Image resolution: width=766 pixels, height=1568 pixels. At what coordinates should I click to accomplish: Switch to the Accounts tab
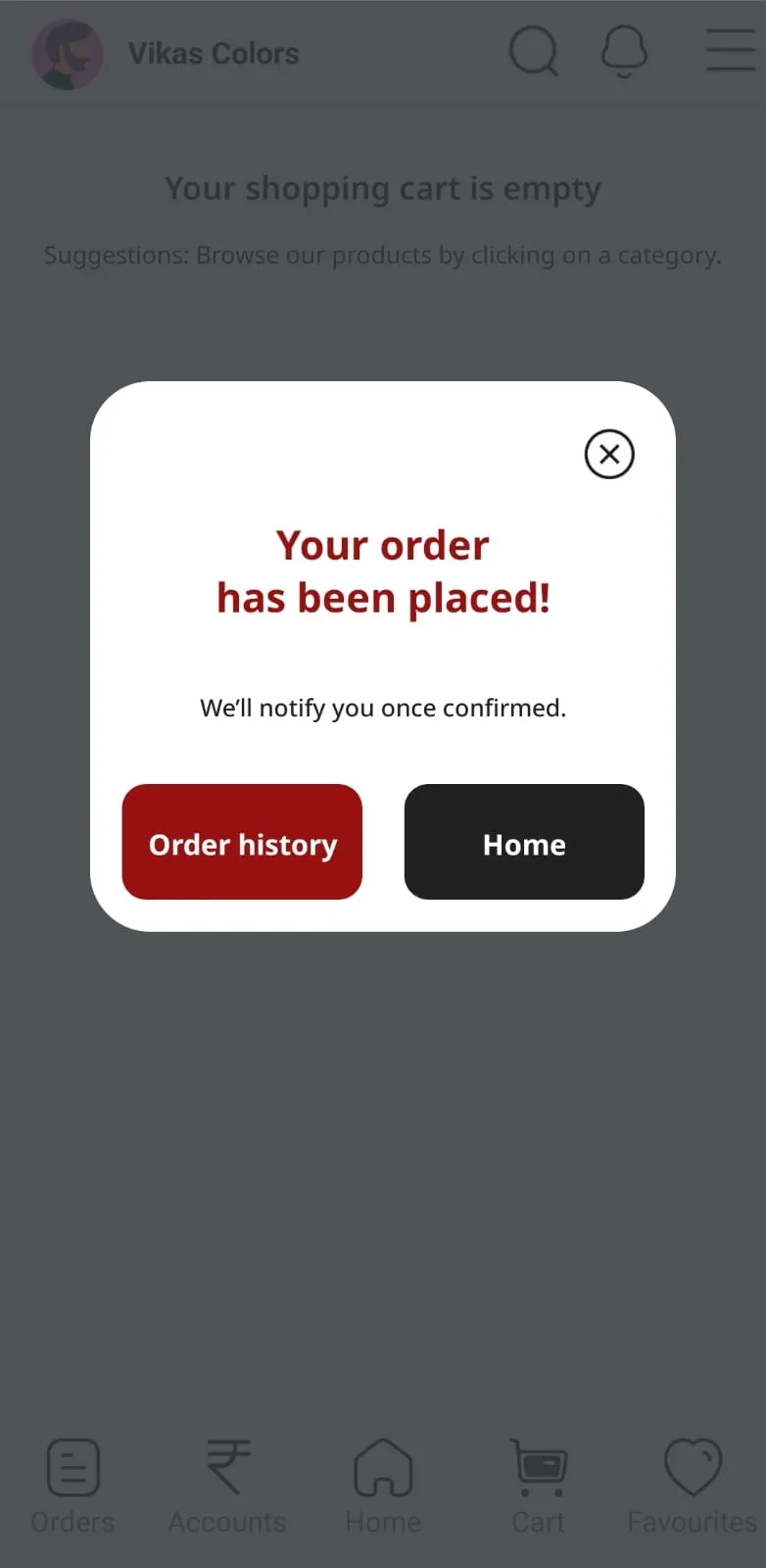click(x=227, y=1485)
